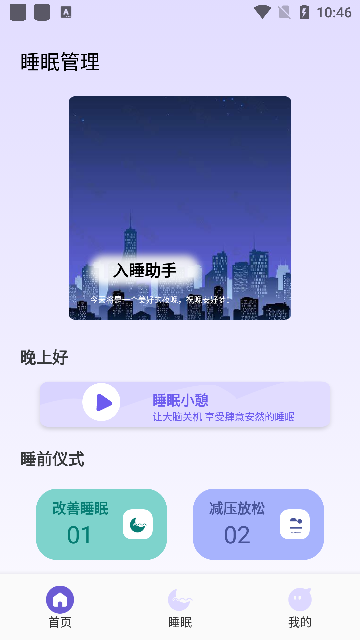Switch to the 我的 tab

300,607
